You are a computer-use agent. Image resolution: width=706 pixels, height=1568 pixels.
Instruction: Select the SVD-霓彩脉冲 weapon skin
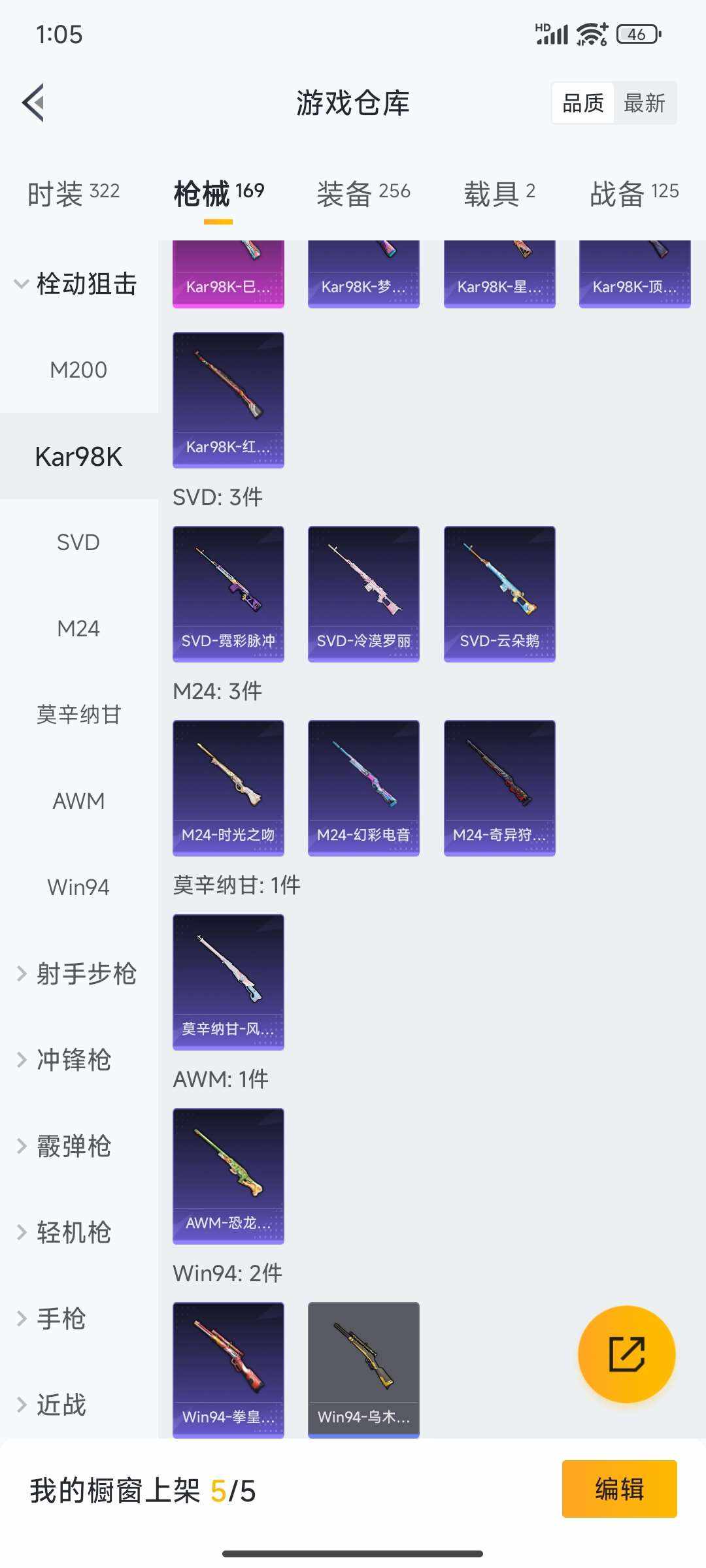coord(228,591)
